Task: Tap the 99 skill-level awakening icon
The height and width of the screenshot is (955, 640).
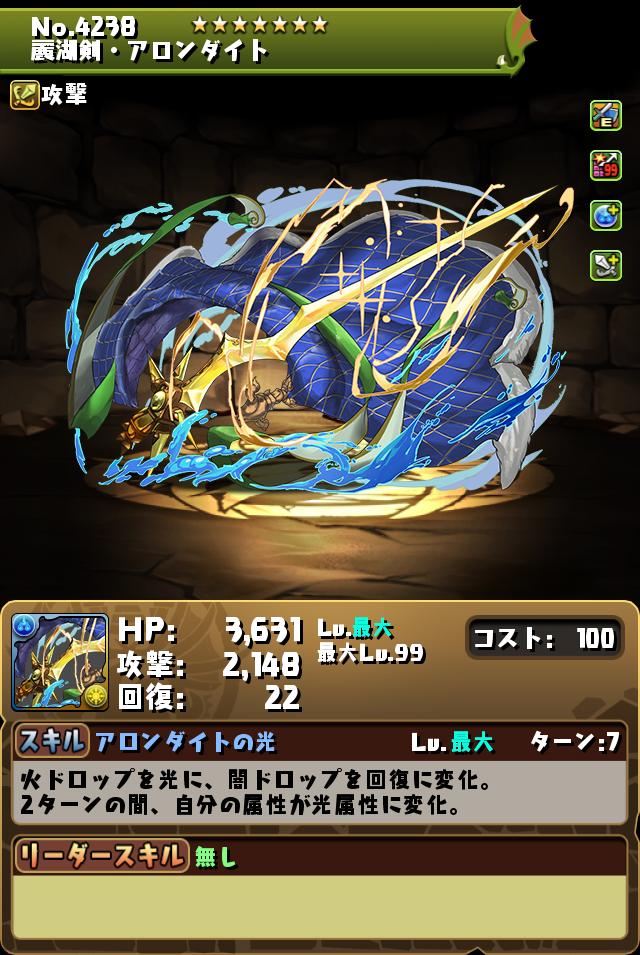Action: click(x=606, y=166)
